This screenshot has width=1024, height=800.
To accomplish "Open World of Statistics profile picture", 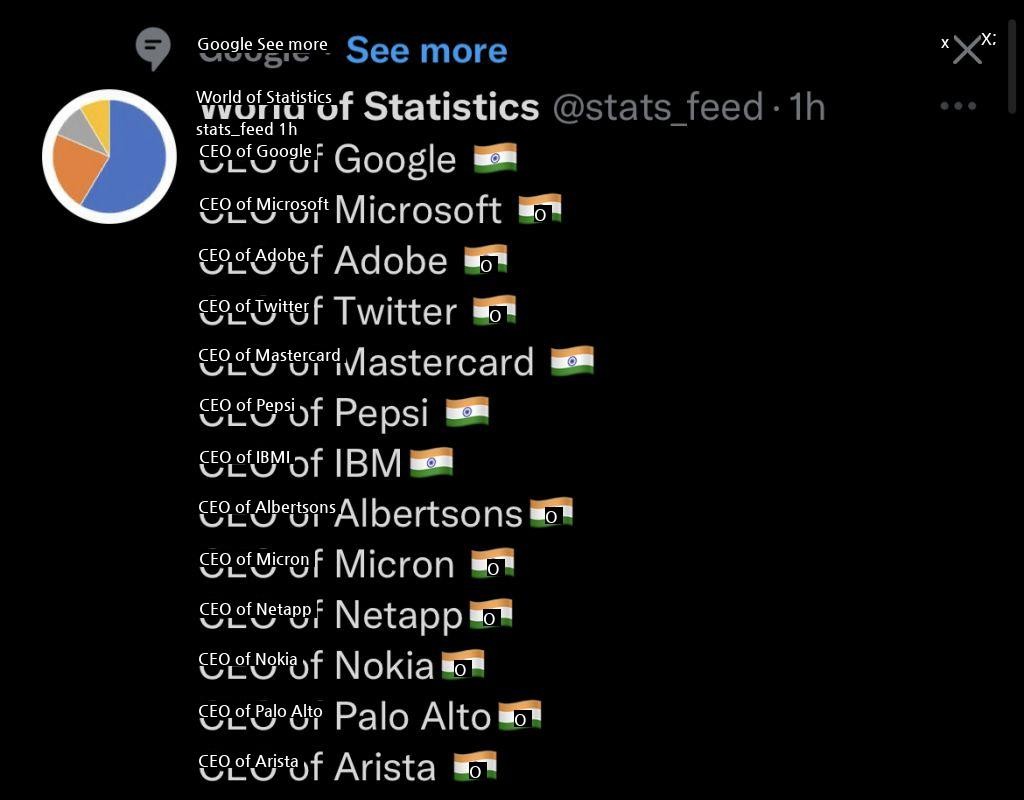I will pyautogui.click(x=109, y=156).
